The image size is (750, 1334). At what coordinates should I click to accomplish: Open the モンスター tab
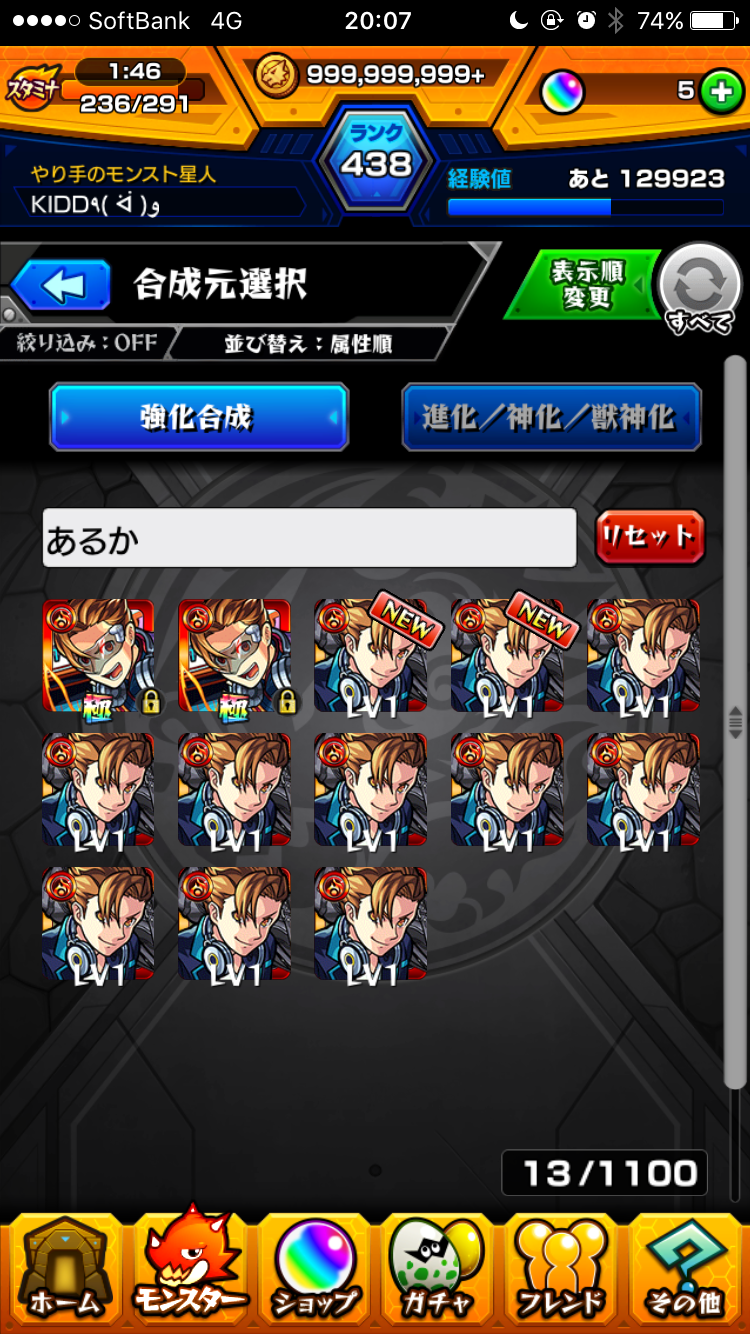[189, 1268]
